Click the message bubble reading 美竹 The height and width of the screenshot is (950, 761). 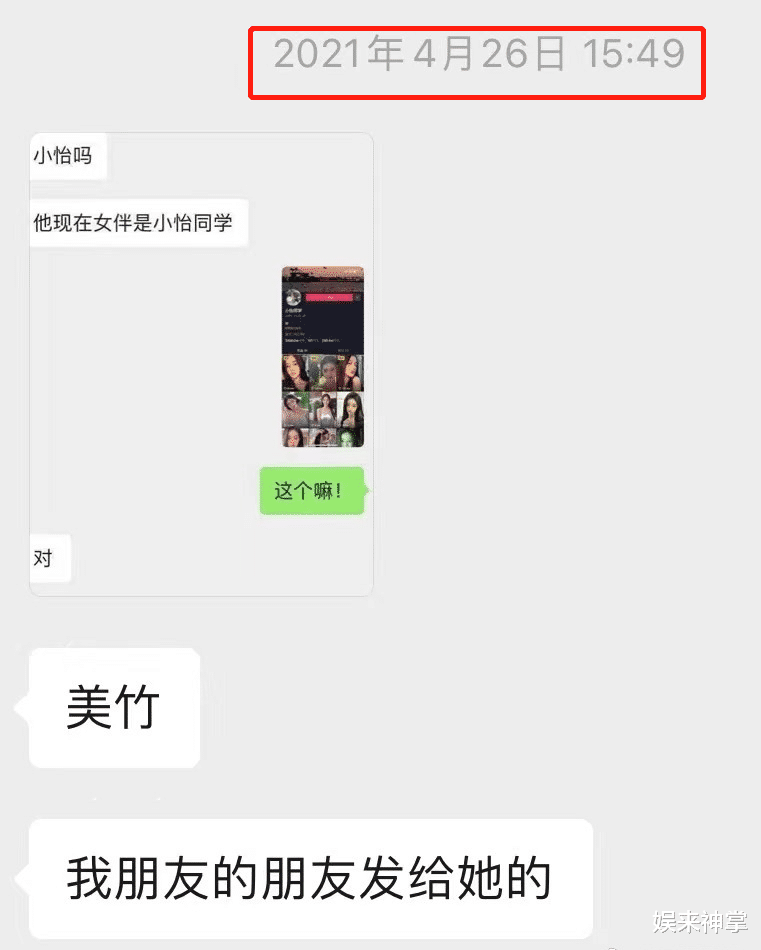point(113,706)
